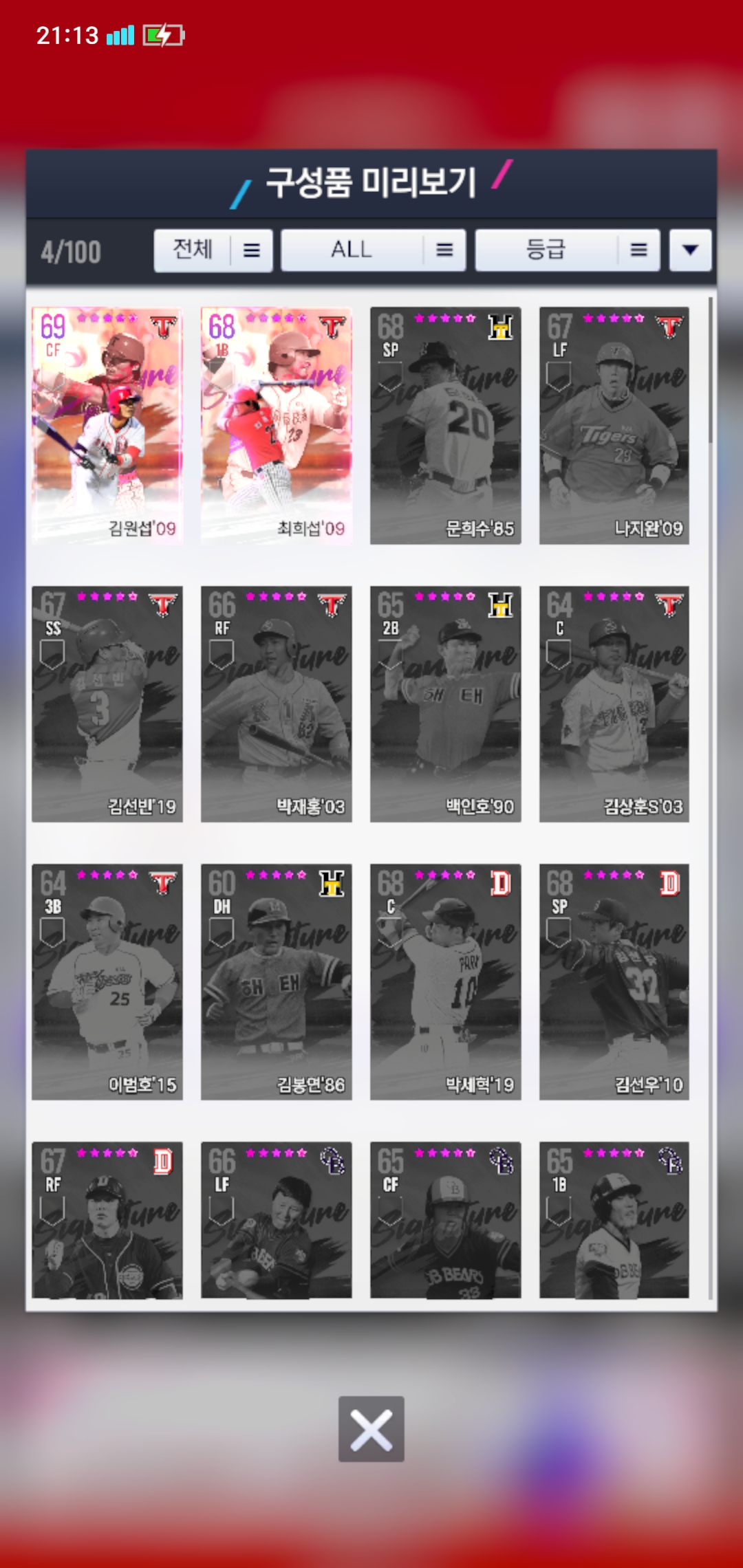Select the 박재홍'03 RF card
This screenshot has width=743, height=1568.
coord(276,704)
